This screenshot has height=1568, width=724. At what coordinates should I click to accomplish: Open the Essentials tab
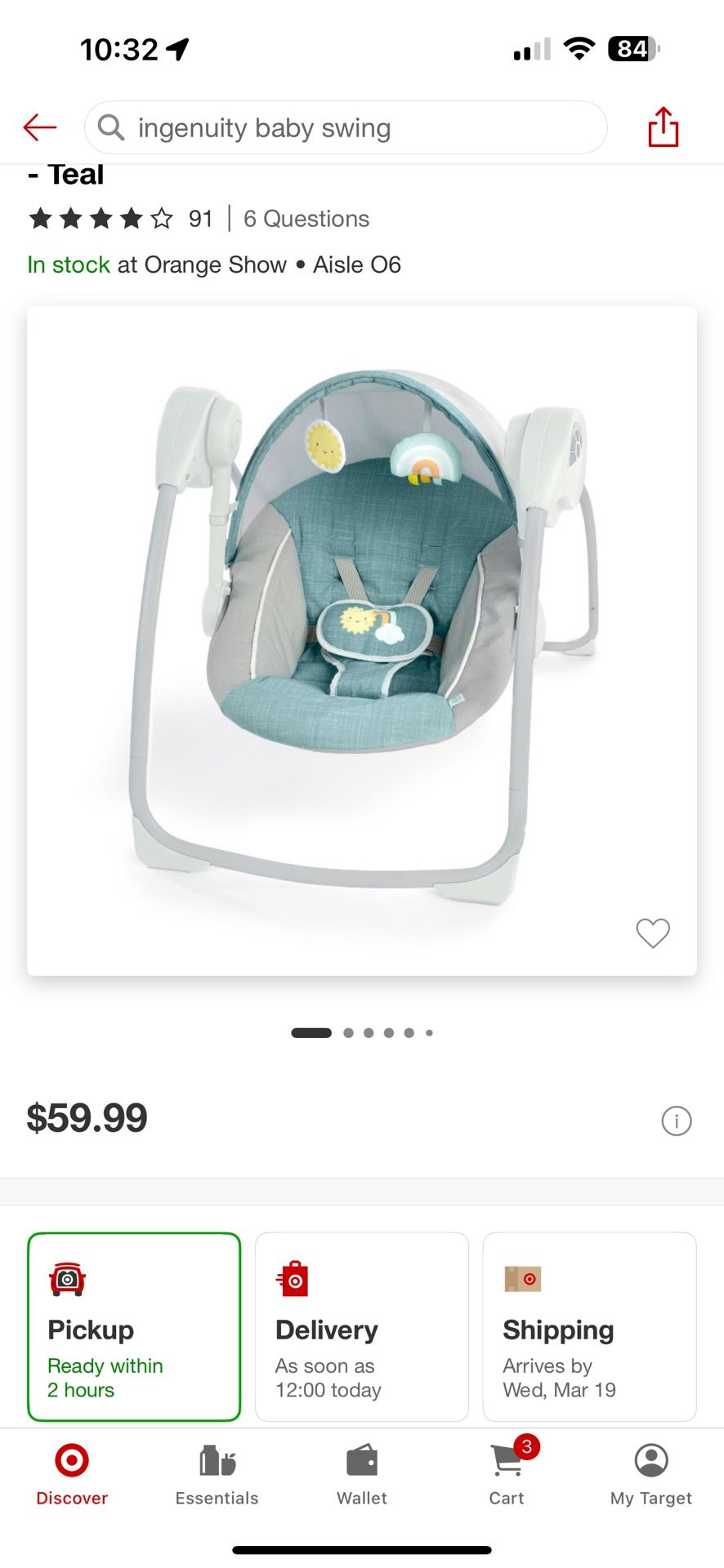pyautogui.click(x=217, y=1475)
